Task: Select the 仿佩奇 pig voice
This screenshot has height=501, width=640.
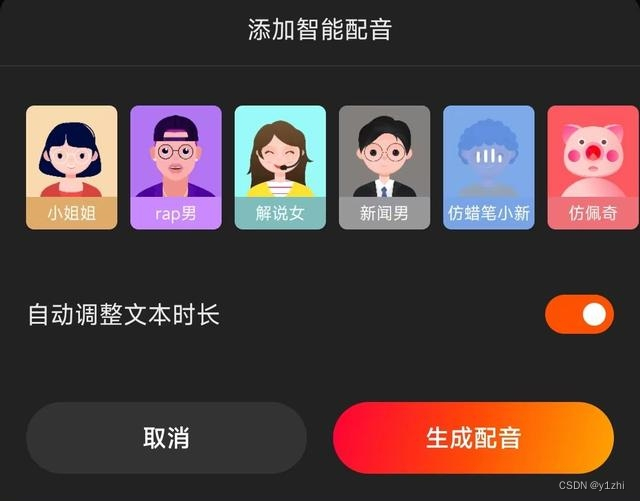Action: point(593,167)
